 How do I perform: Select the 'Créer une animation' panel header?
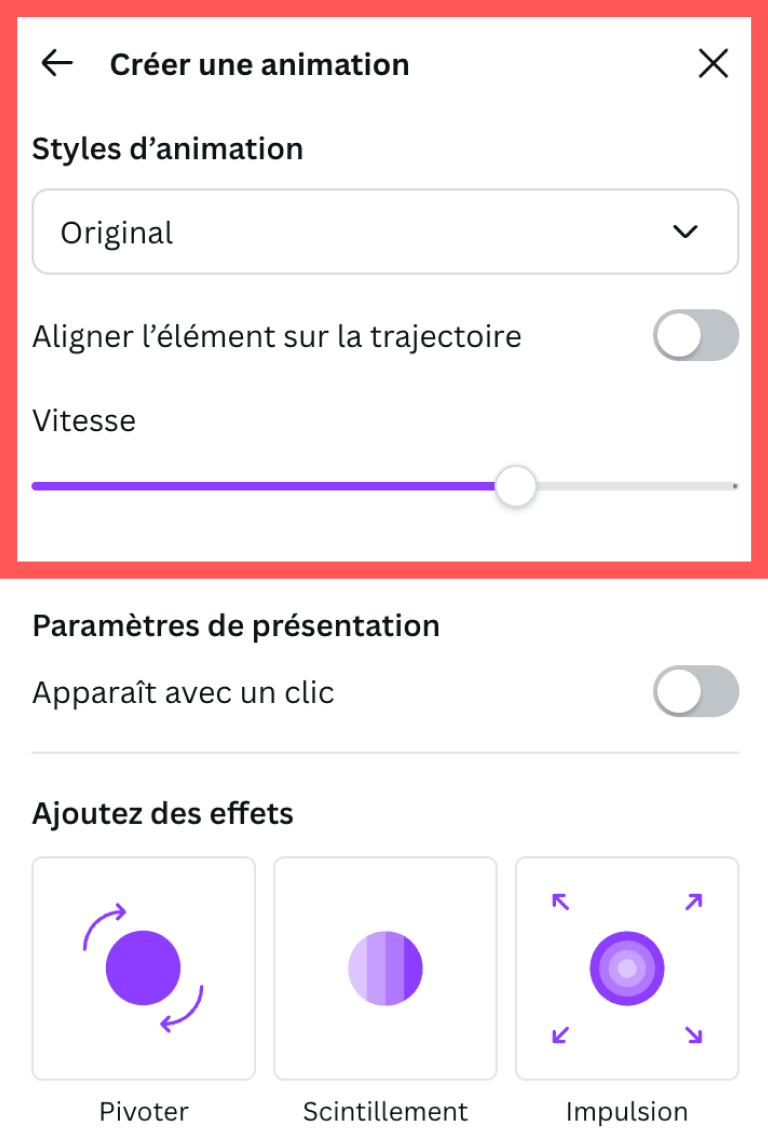(259, 64)
